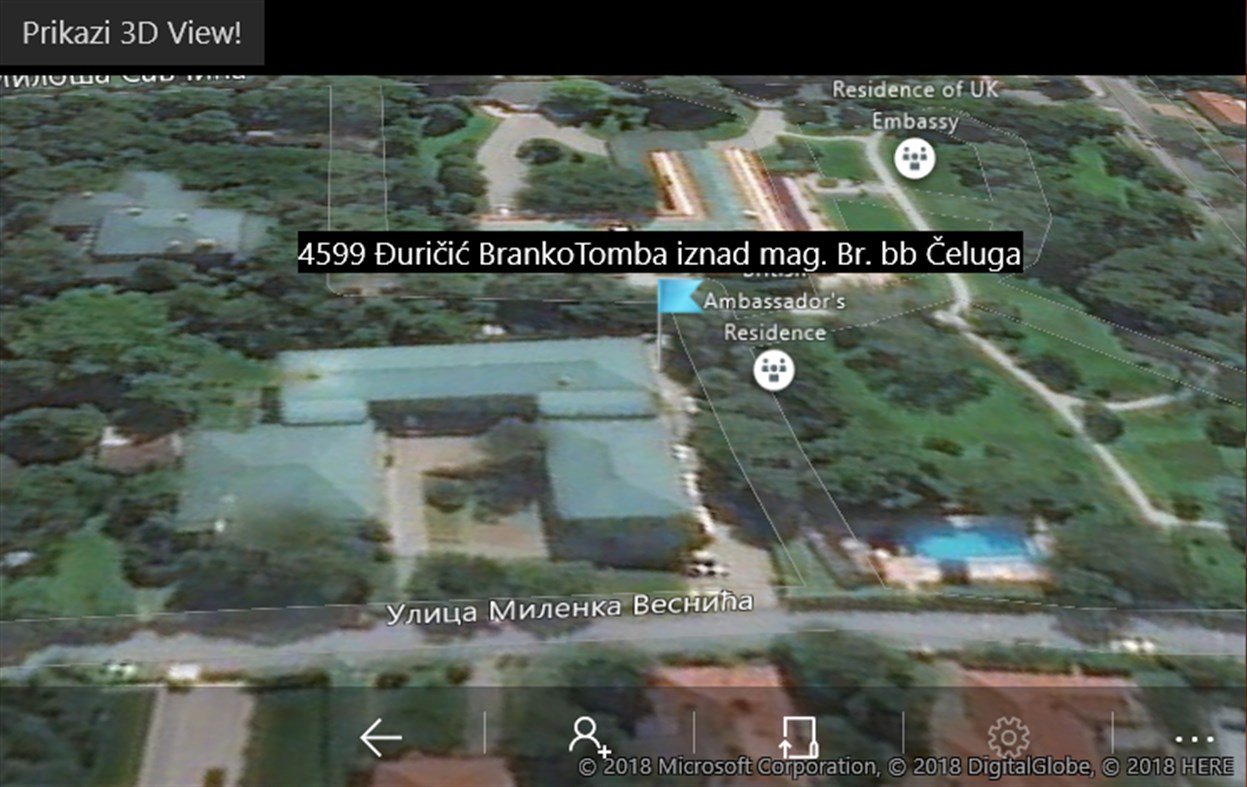Tap the blue flag pin on the map

point(680,297)
